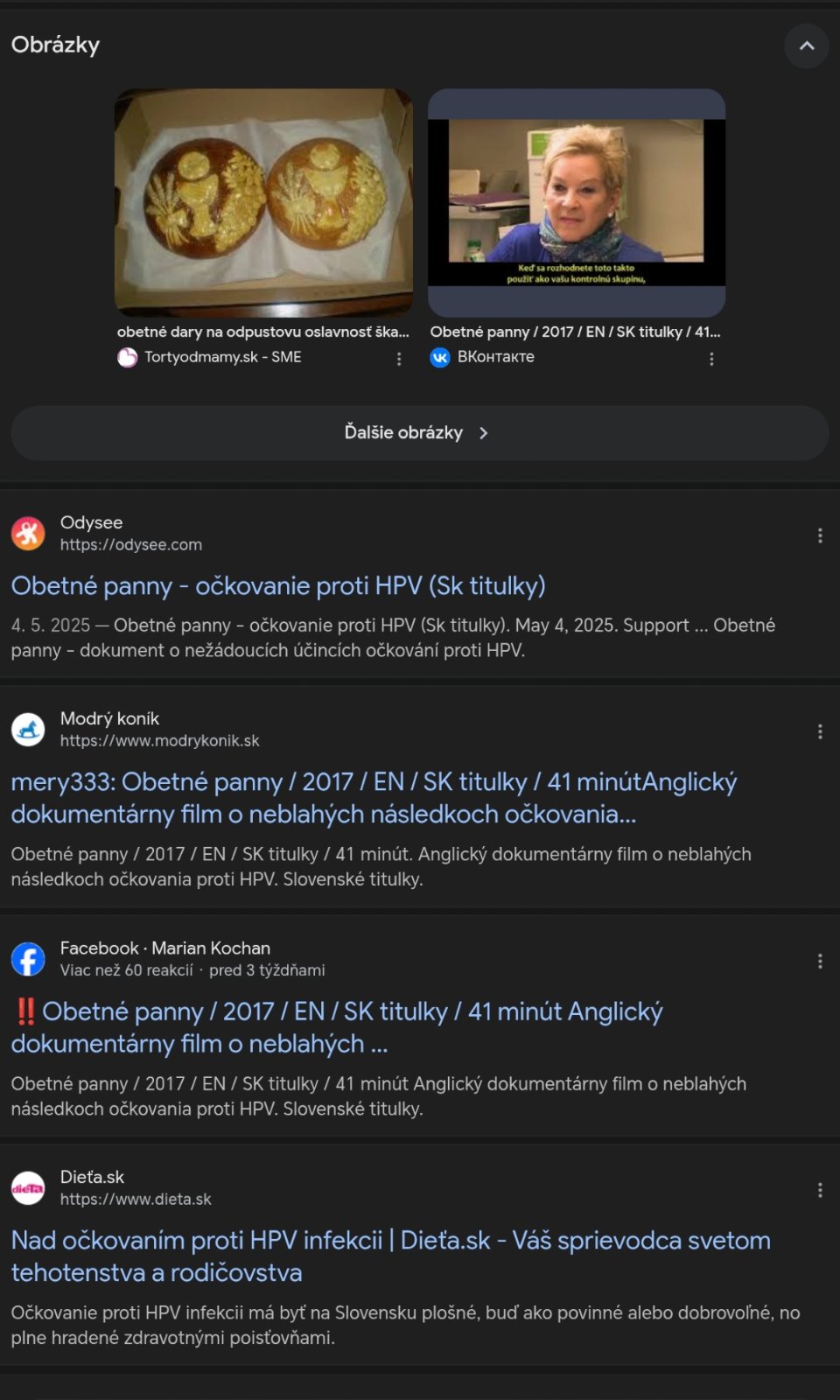Open the Modrý koník mery333 result

(x=374, y=797)
